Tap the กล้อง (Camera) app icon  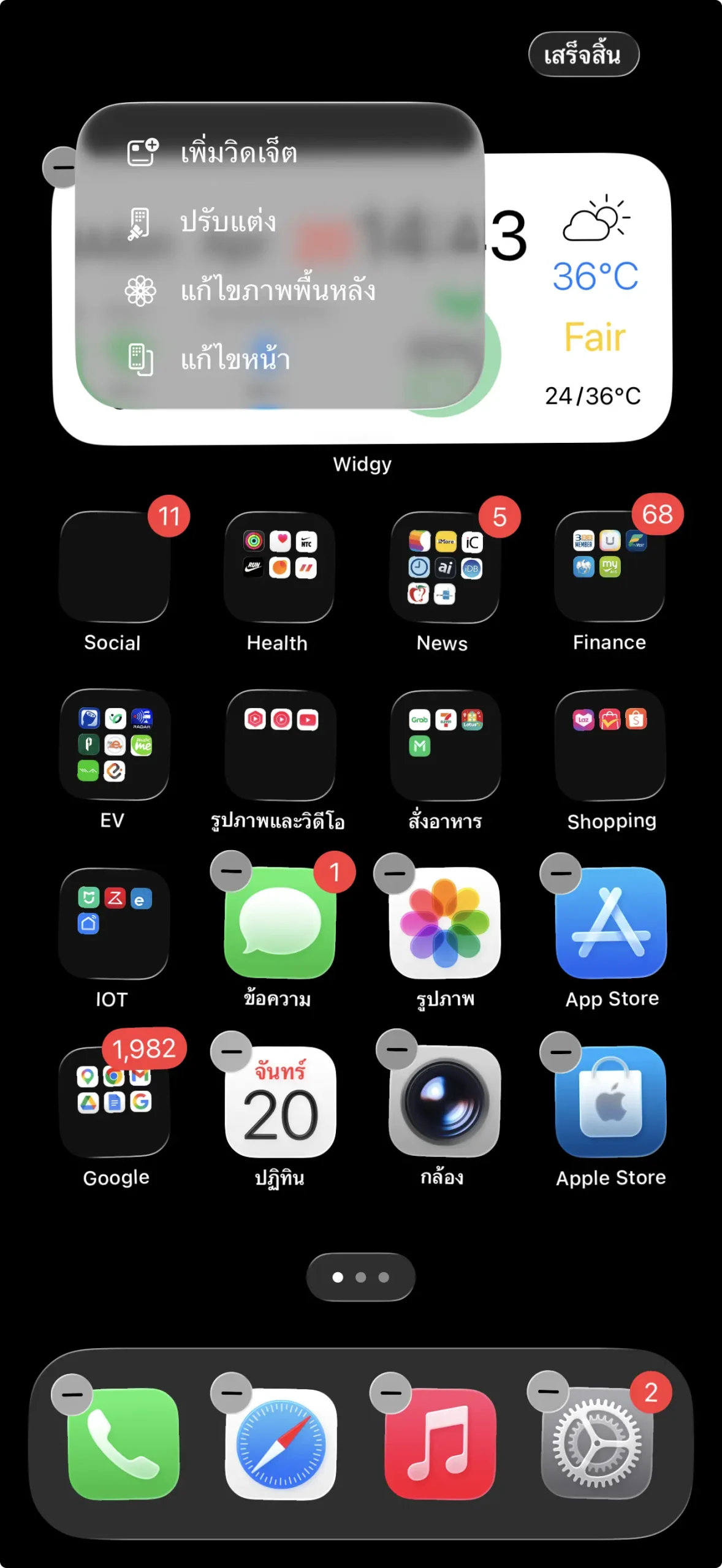(x=445, y=1102)
